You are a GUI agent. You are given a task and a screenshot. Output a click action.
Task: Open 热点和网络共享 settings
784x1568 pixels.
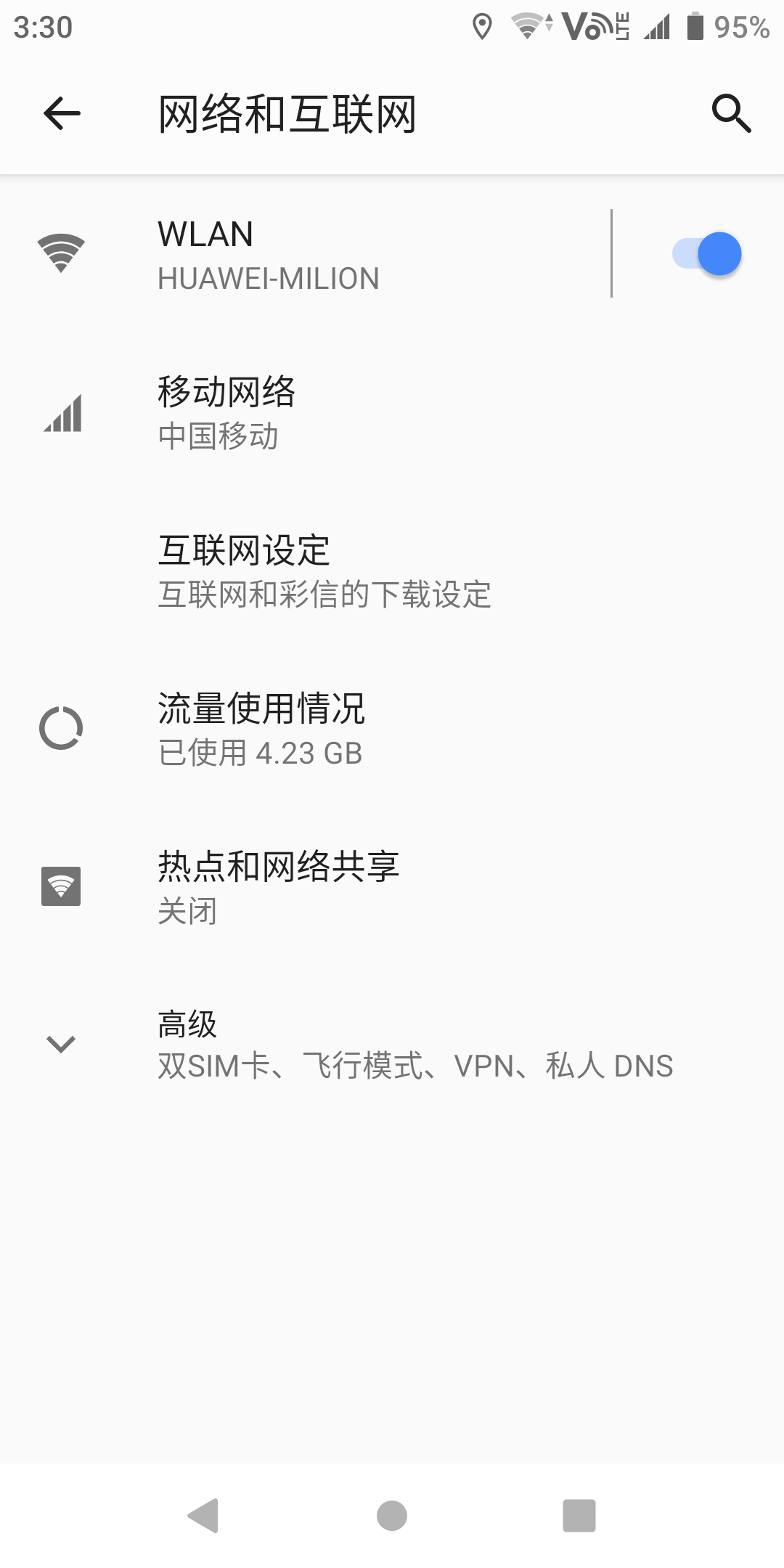click(x=392, y=887)
